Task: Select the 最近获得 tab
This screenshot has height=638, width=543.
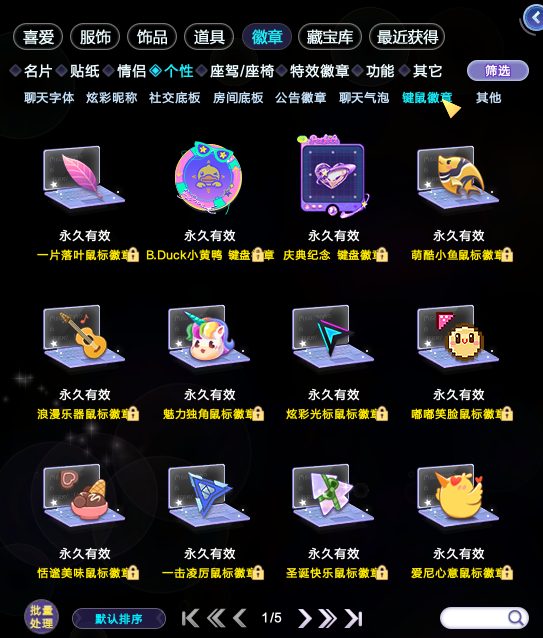Action: click(x=407, y=37)
